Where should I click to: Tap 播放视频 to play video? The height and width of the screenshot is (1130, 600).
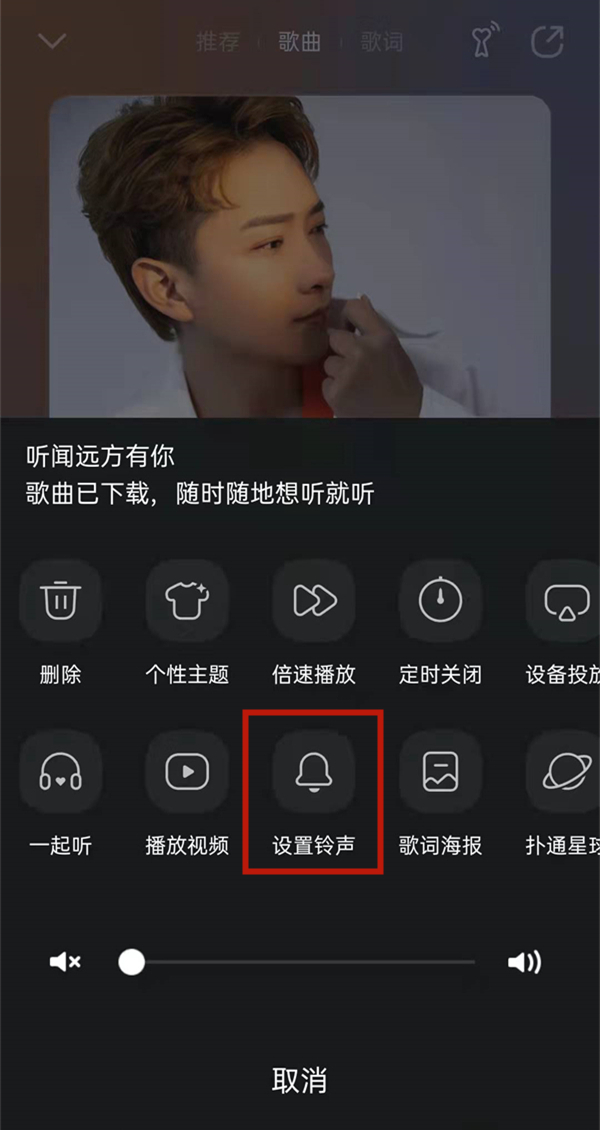pyautogui.click(x=187, y=771)
